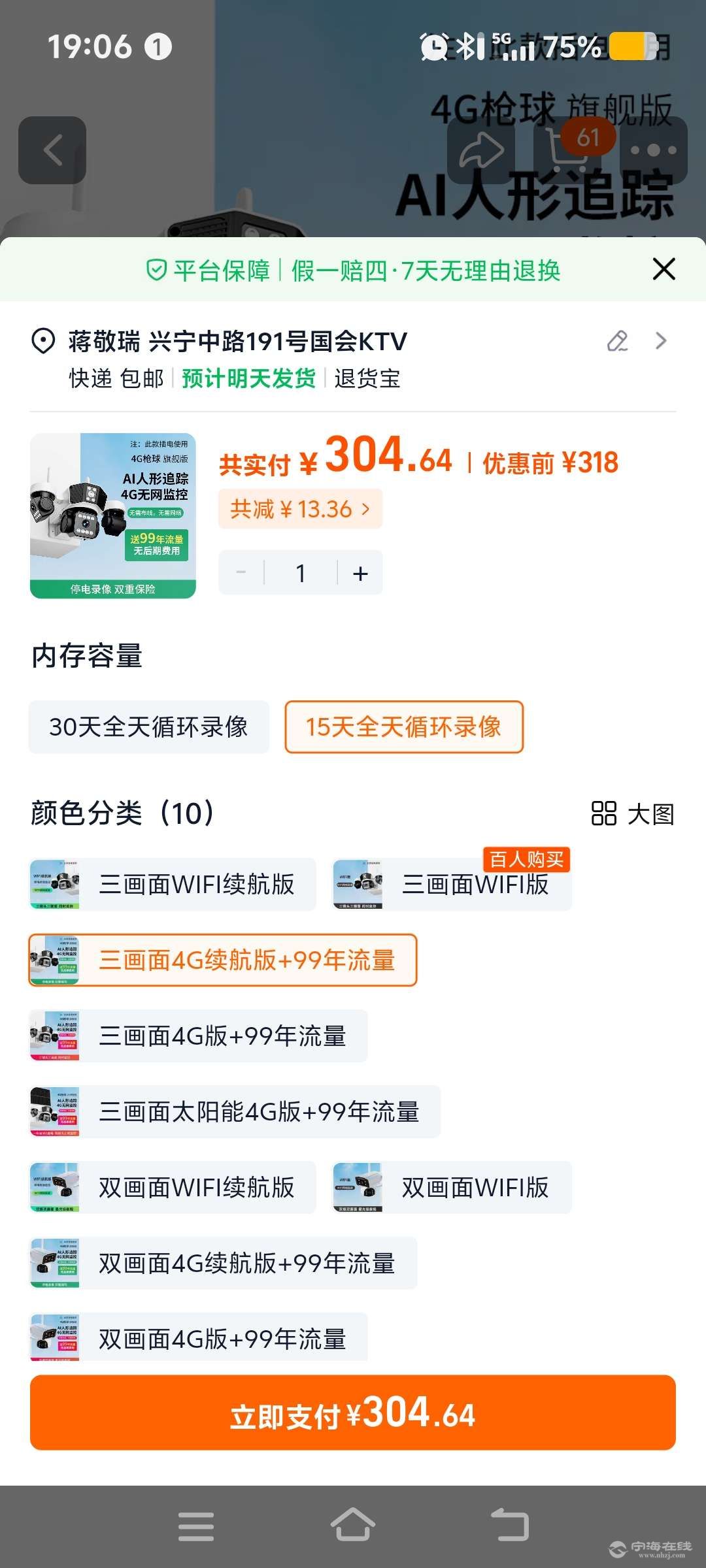Viewport: 706px width, 1568px height.
Task: Go to the system home screen
Action: click(x=353, y=1526)
